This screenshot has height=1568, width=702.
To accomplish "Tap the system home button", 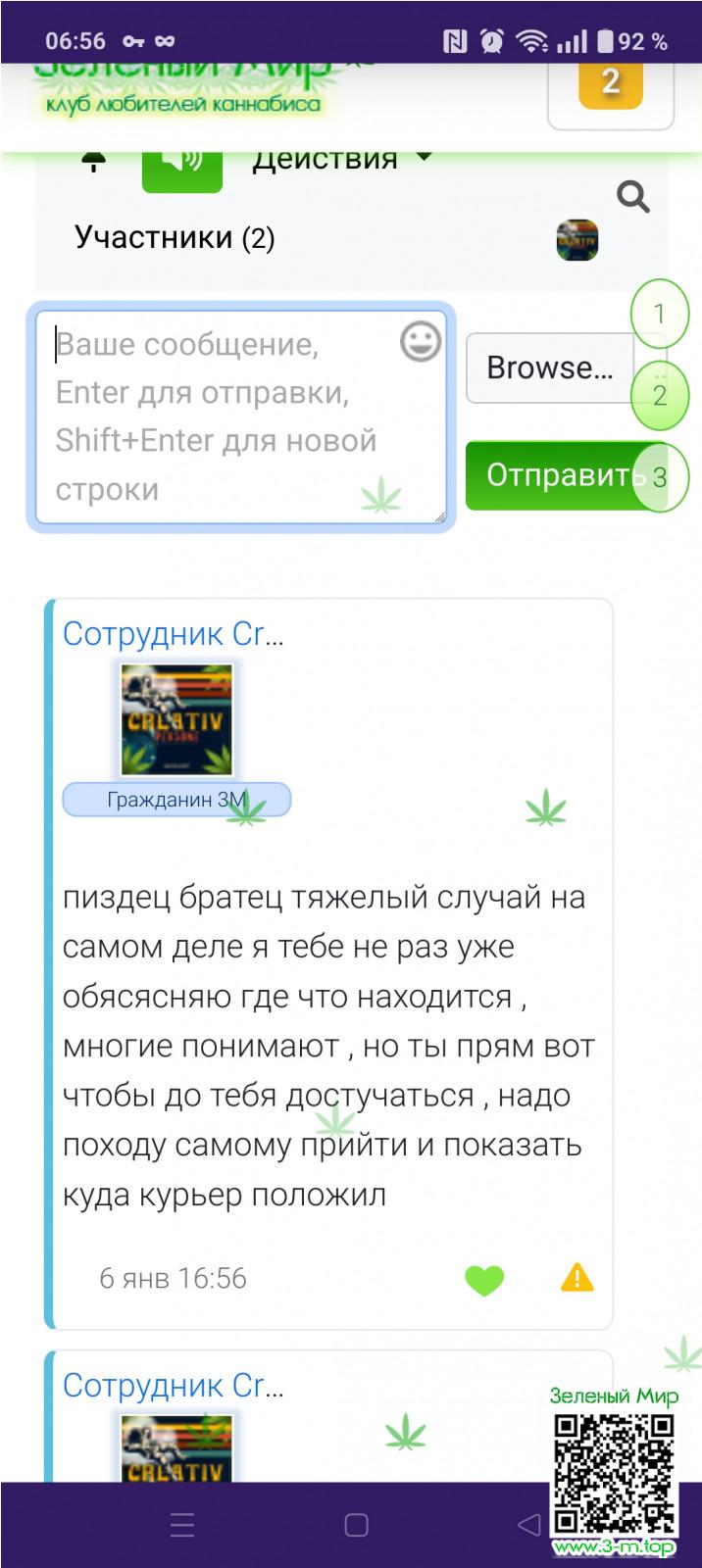I will 356,1524.
